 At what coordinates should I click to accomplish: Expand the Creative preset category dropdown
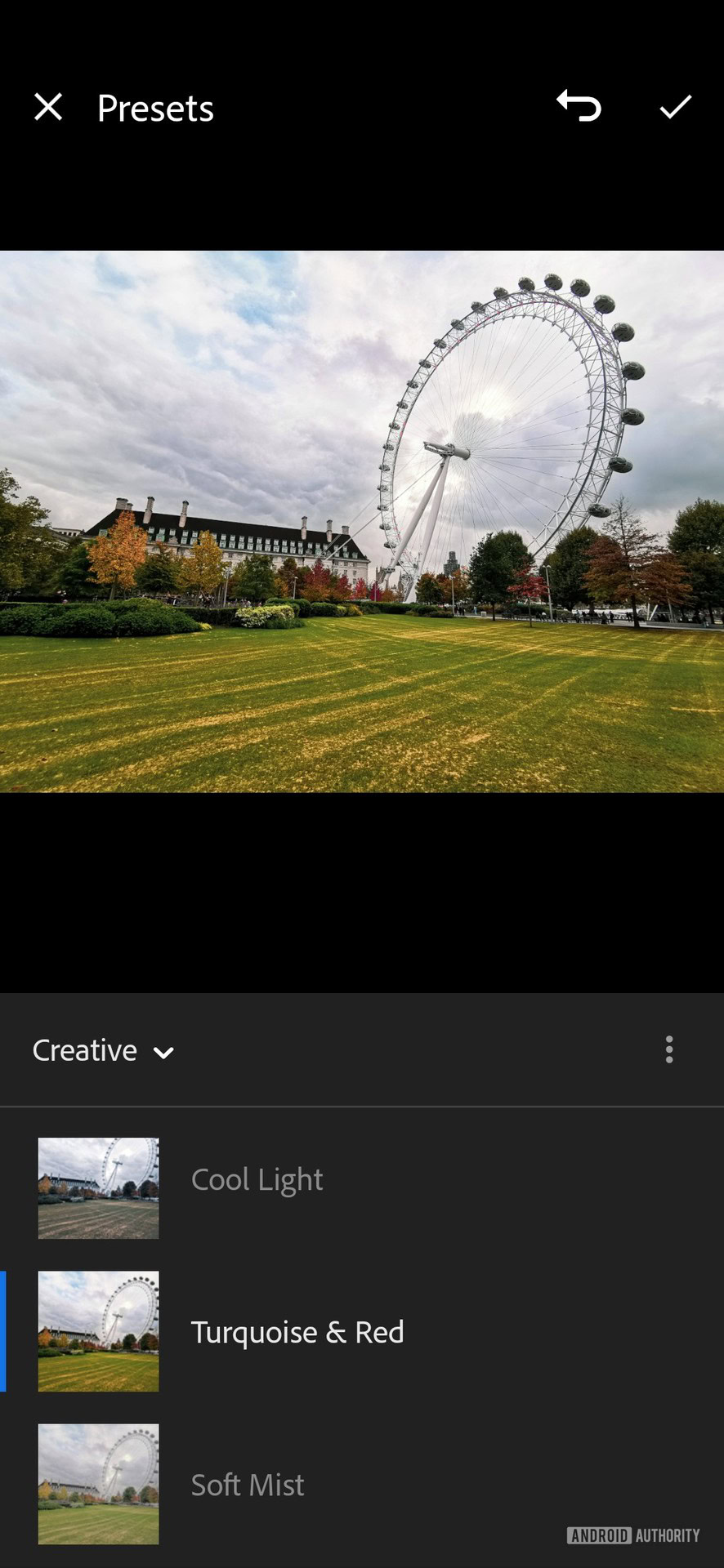103,1050
